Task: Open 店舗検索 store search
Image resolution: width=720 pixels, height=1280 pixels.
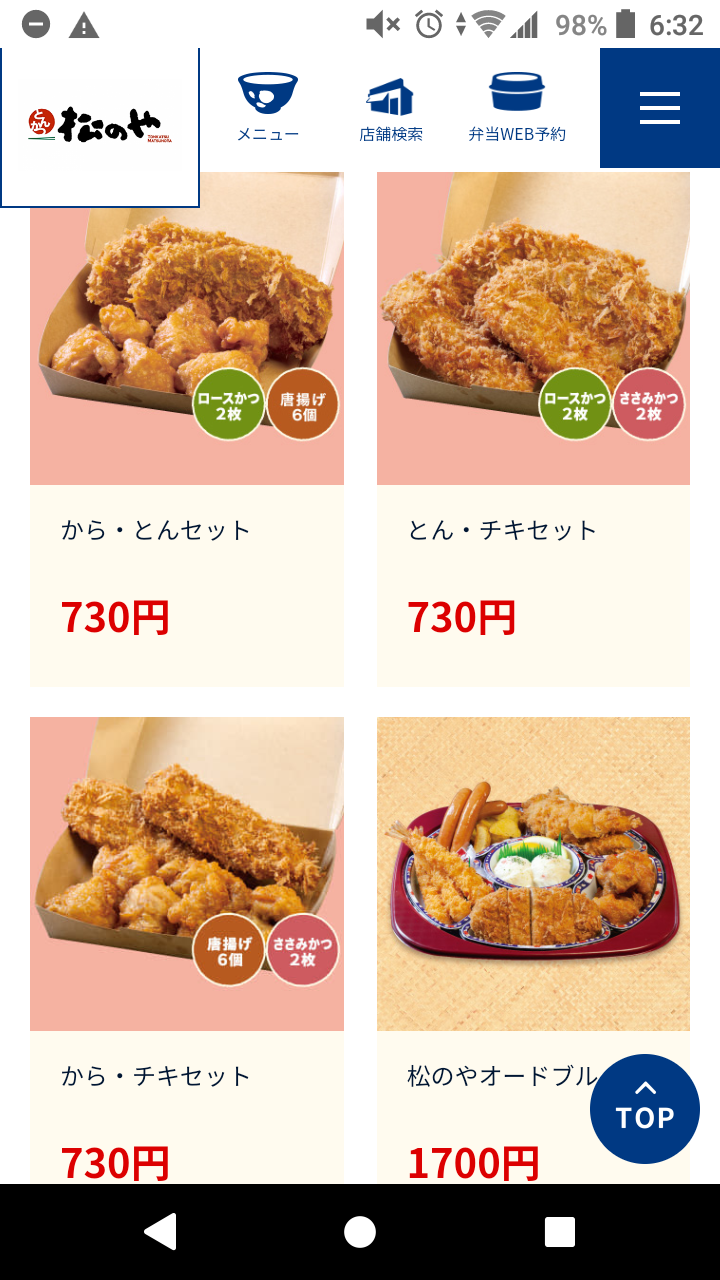Action: [x=391, y=108]
